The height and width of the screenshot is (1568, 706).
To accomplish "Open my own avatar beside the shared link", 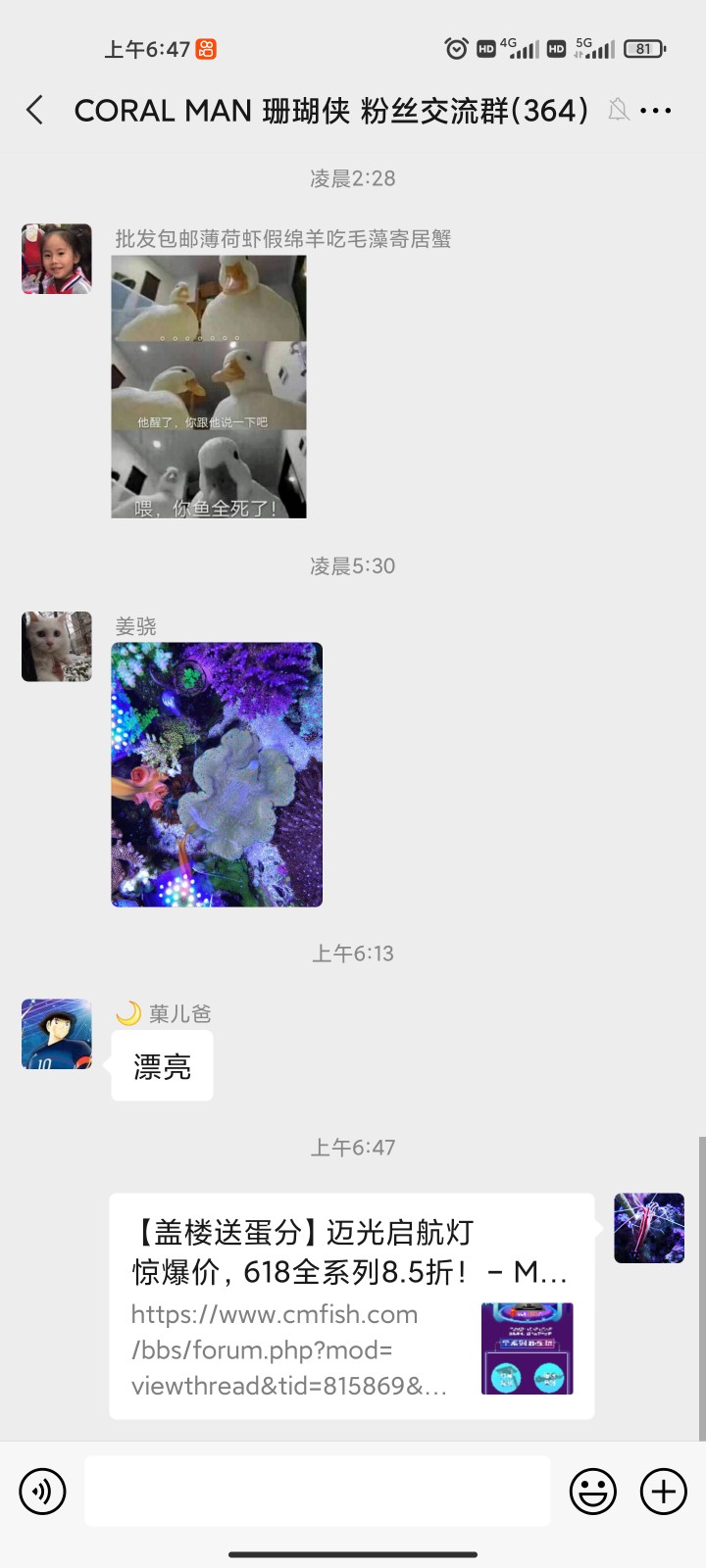I will click(x=649, y=1228).
